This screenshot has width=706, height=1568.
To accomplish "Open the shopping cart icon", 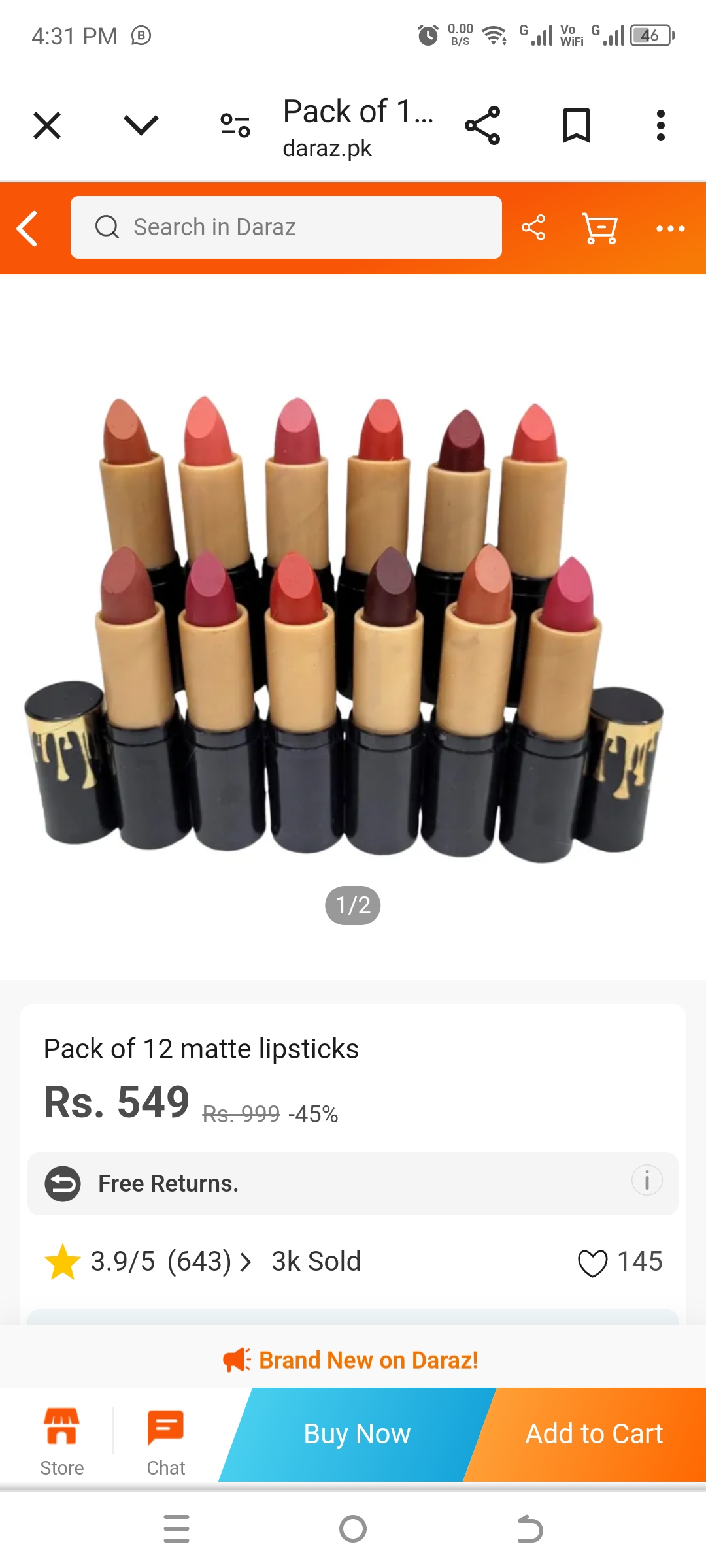I will point(600,229).
